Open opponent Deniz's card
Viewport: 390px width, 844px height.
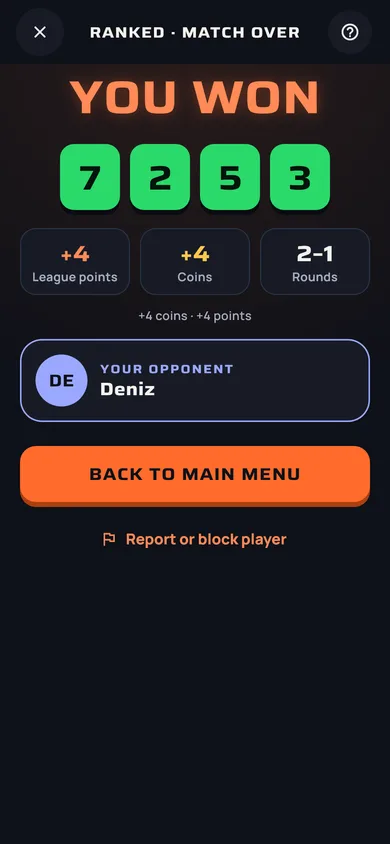pyautogui.click(x=195, y=381)
